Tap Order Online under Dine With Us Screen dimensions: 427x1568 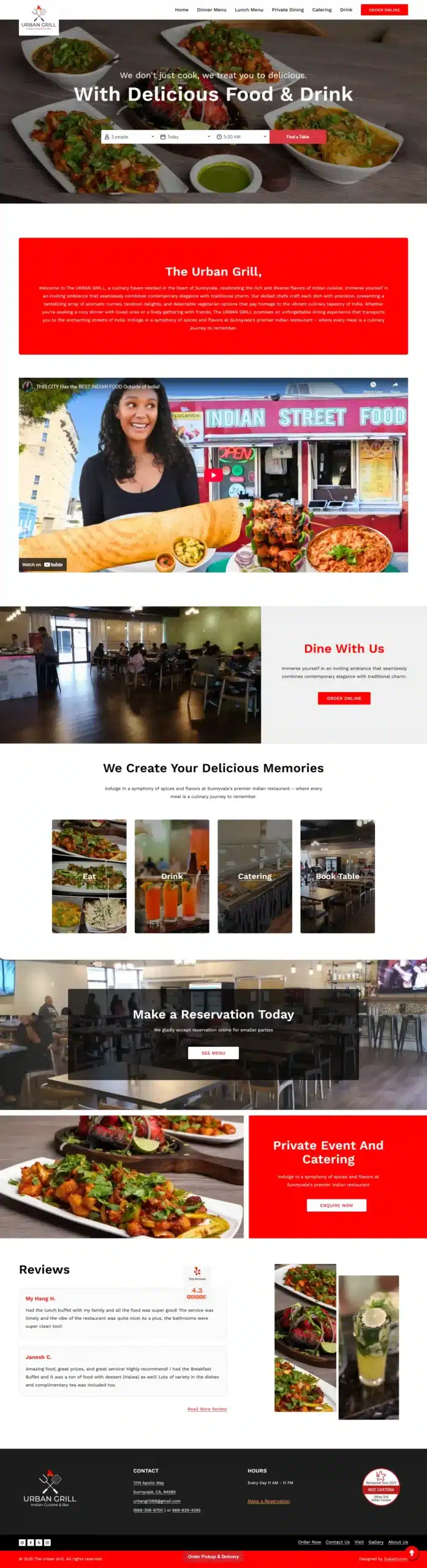[x=344, y=698]
